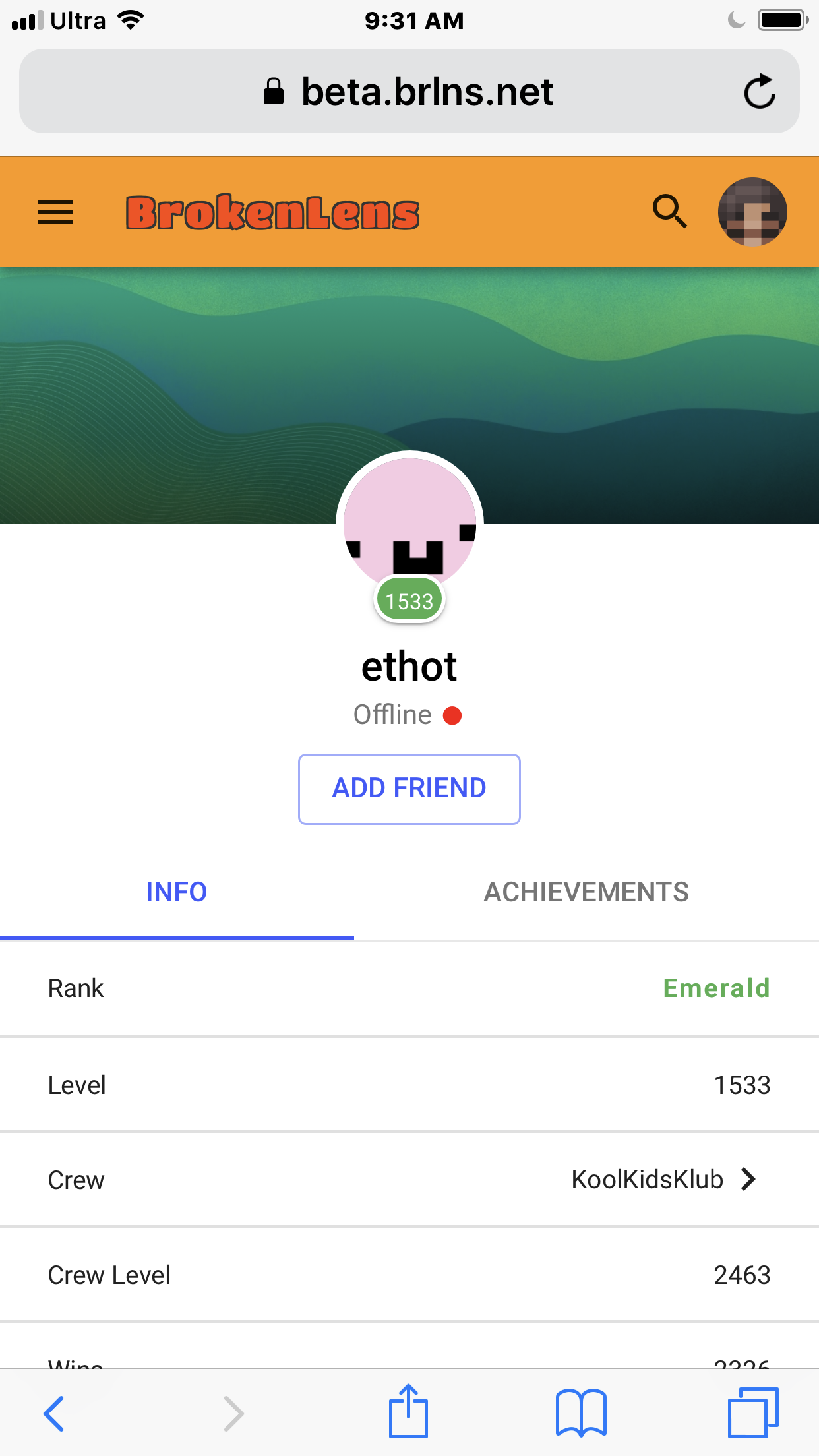Viewport: 819px width, 1456px height.
Task: Open the Safari share sheet
Action: 408,1411
